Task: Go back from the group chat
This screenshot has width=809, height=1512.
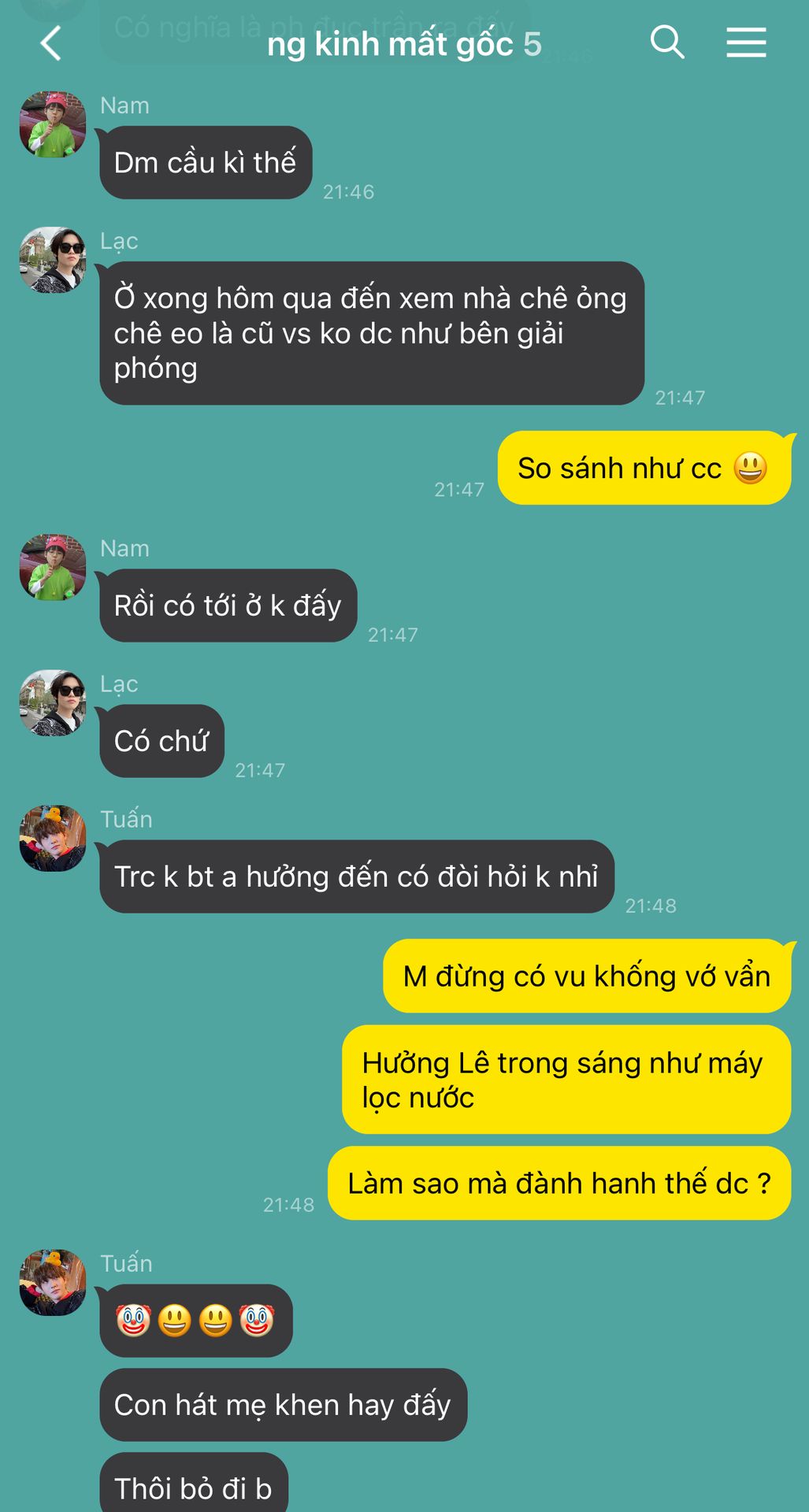Action: 51,43
